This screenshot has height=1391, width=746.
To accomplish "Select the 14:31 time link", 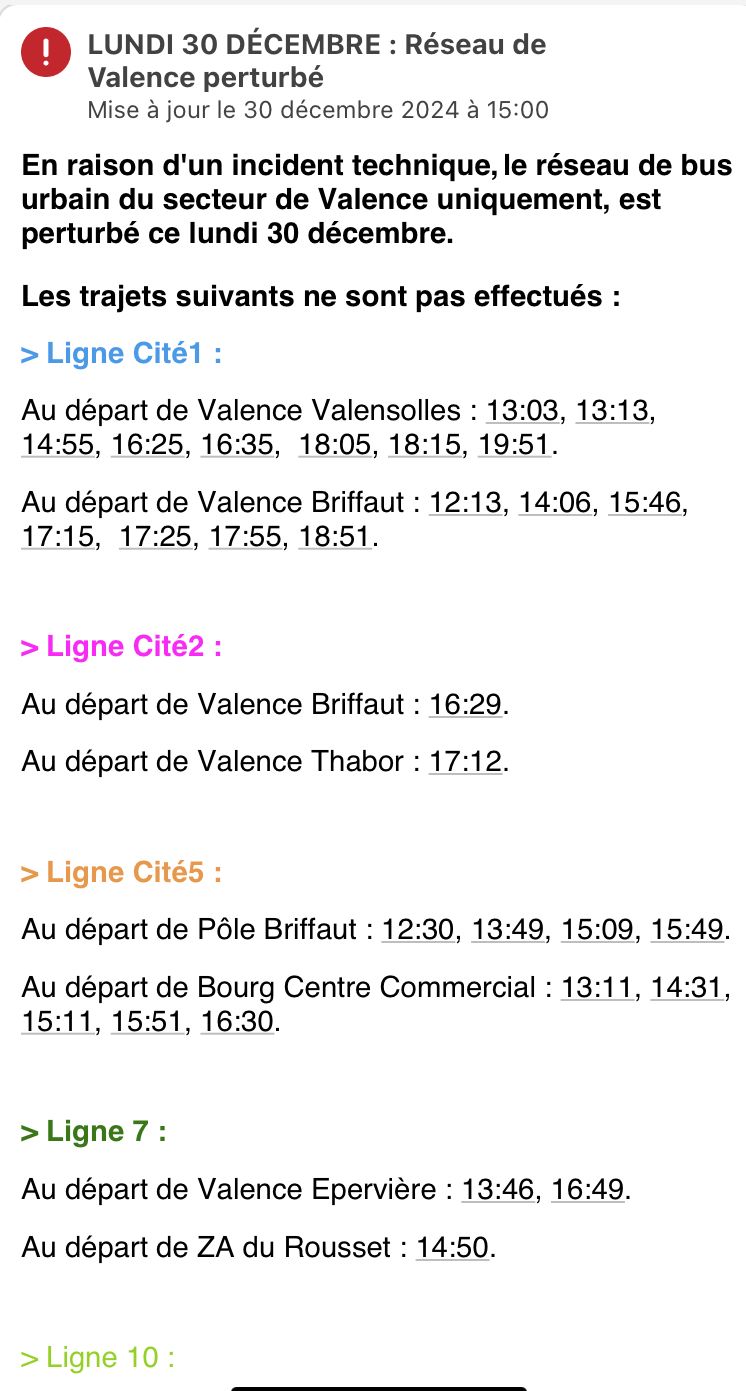I will tap(687, 988).
